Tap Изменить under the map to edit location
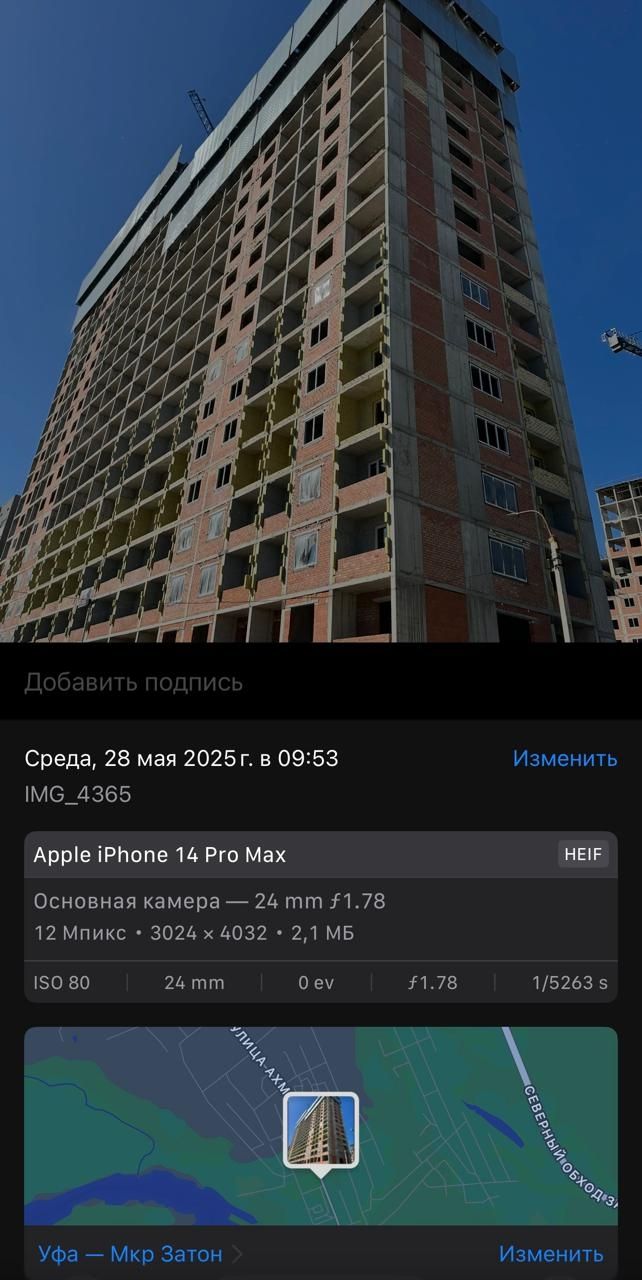The width and height of the screenshot is (642, 1280). (551, 1253)
